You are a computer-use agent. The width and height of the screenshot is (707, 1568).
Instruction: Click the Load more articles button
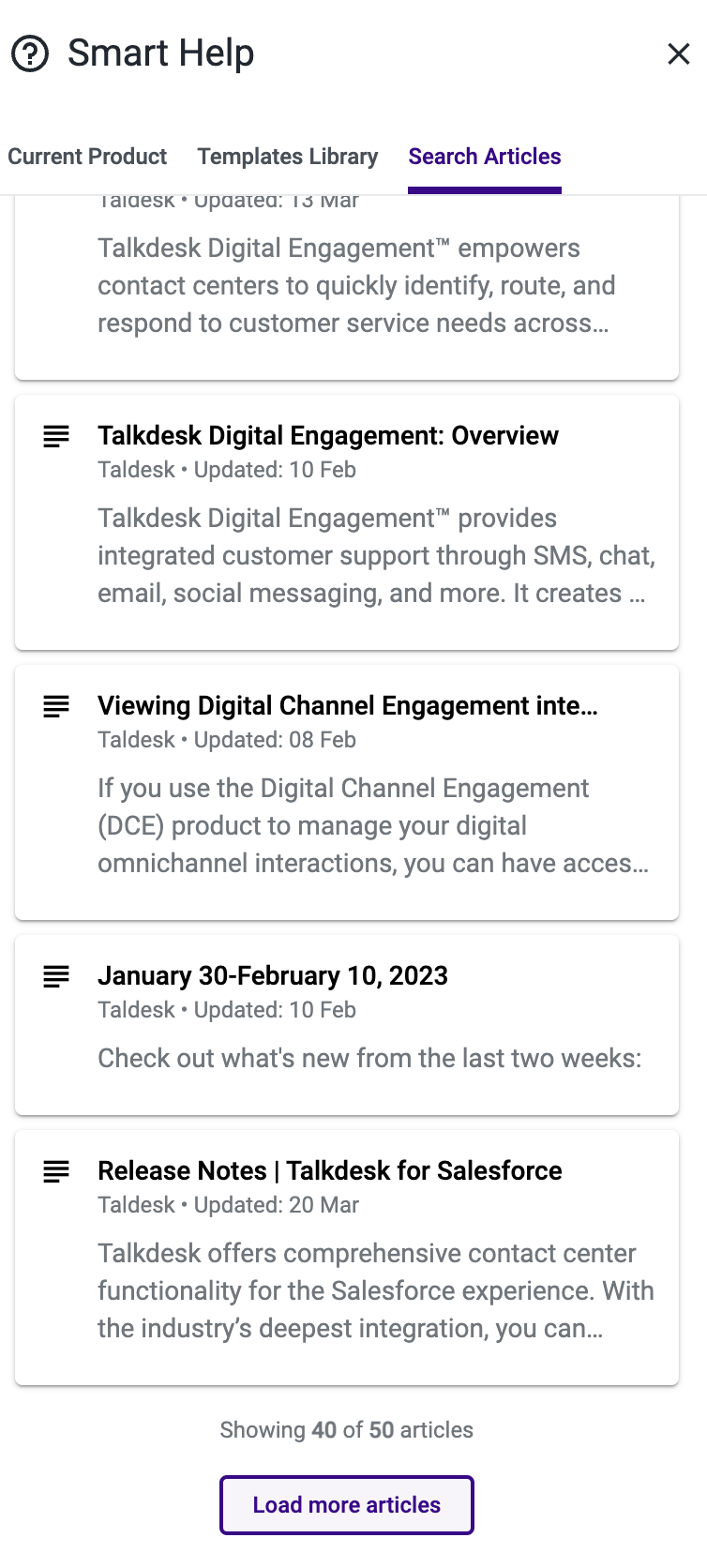click(x=346, y=1504)
